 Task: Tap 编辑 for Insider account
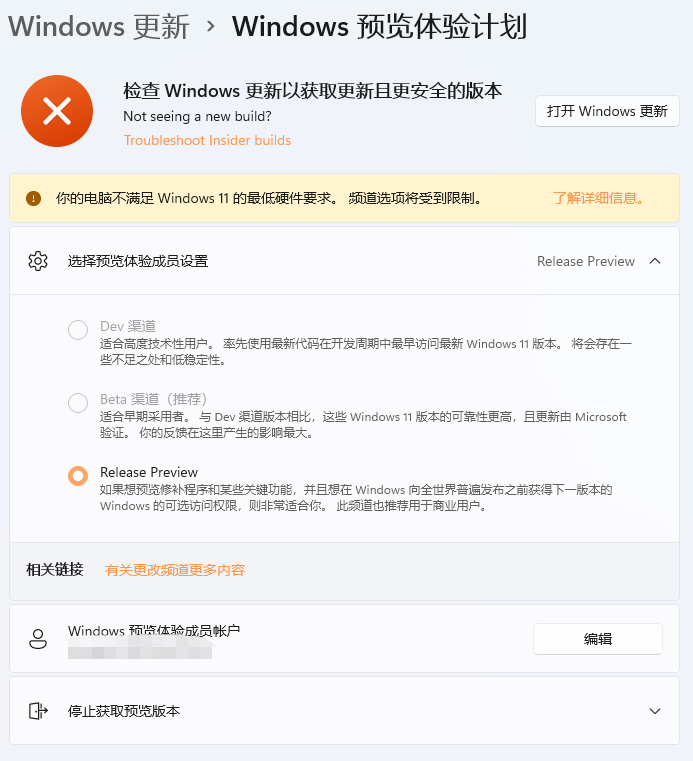(597, 639)
